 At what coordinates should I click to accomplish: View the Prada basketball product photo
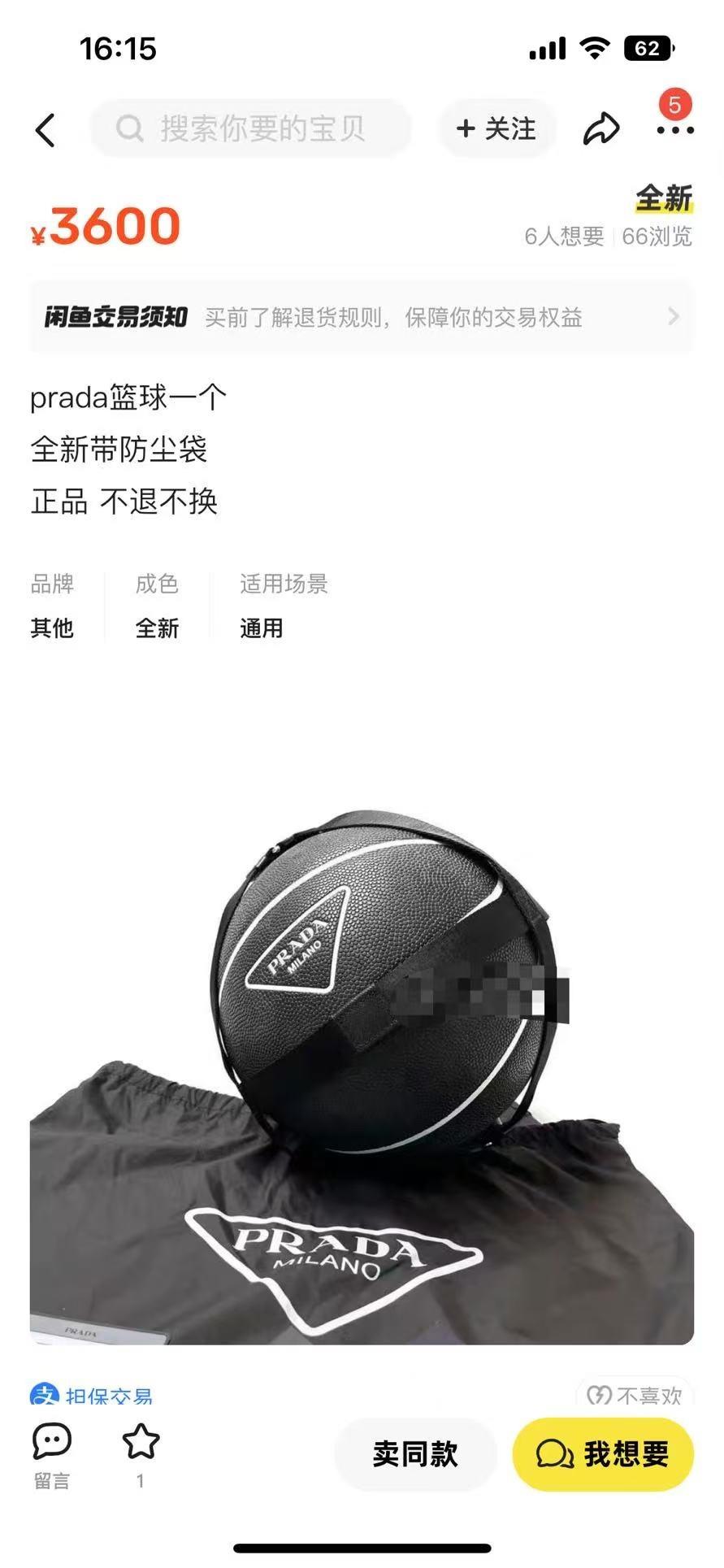[362, 1073]
